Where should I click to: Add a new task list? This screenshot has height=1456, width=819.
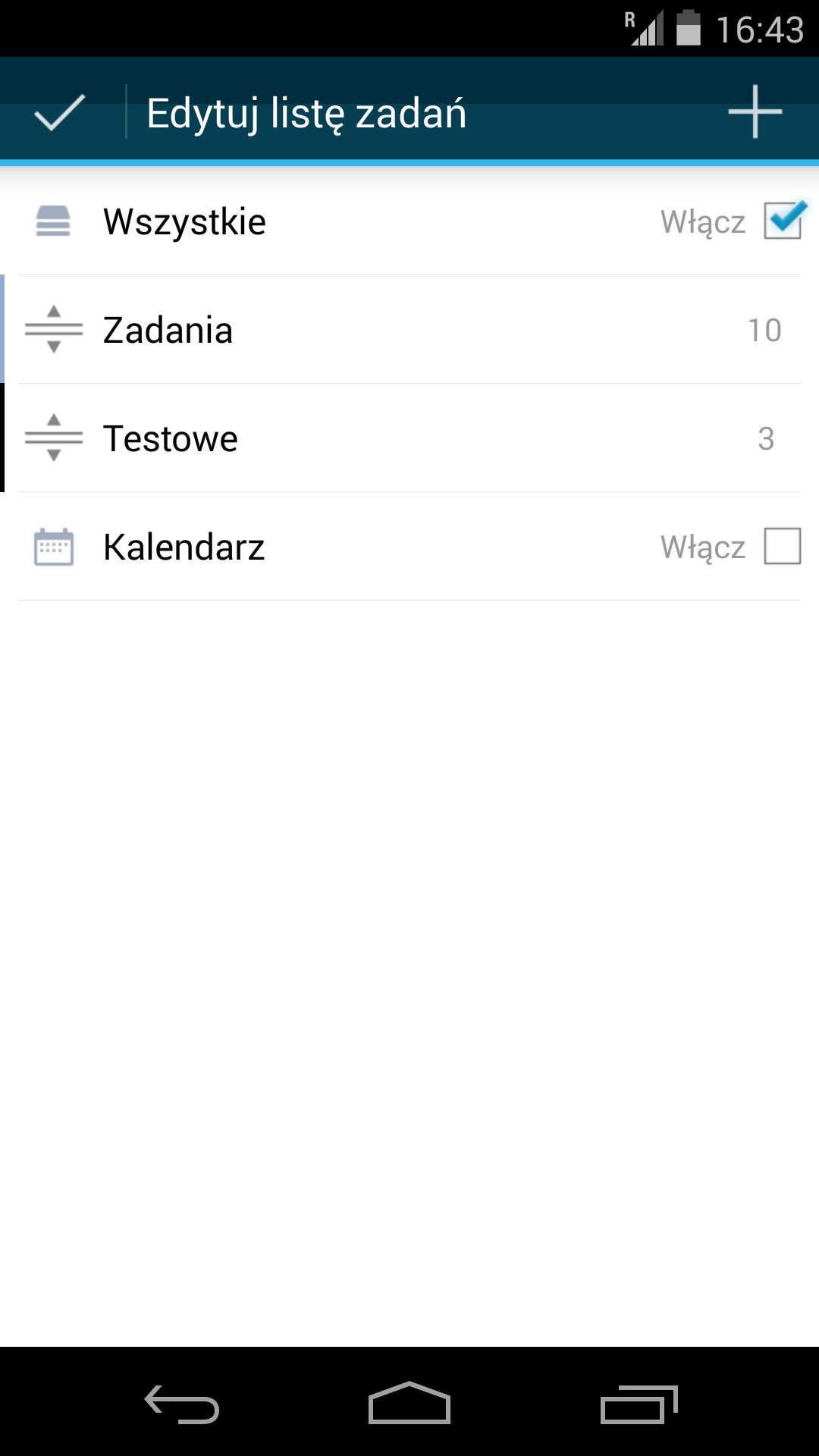pyautogui.click(x=755, y=112)
